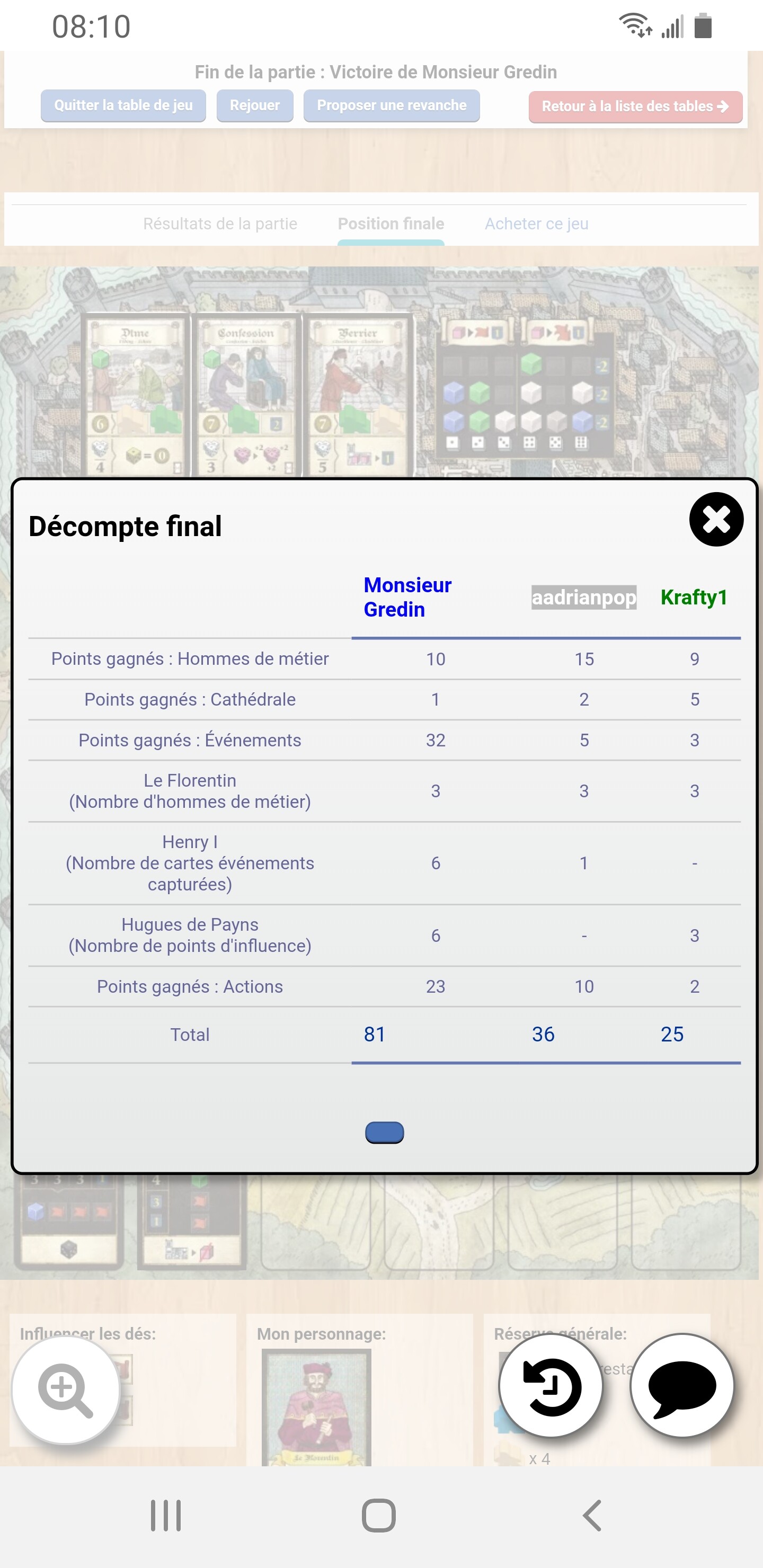This screenshot has width=763, height=1568.
Task: Go to the system home screen
Action: (379, 1515)
